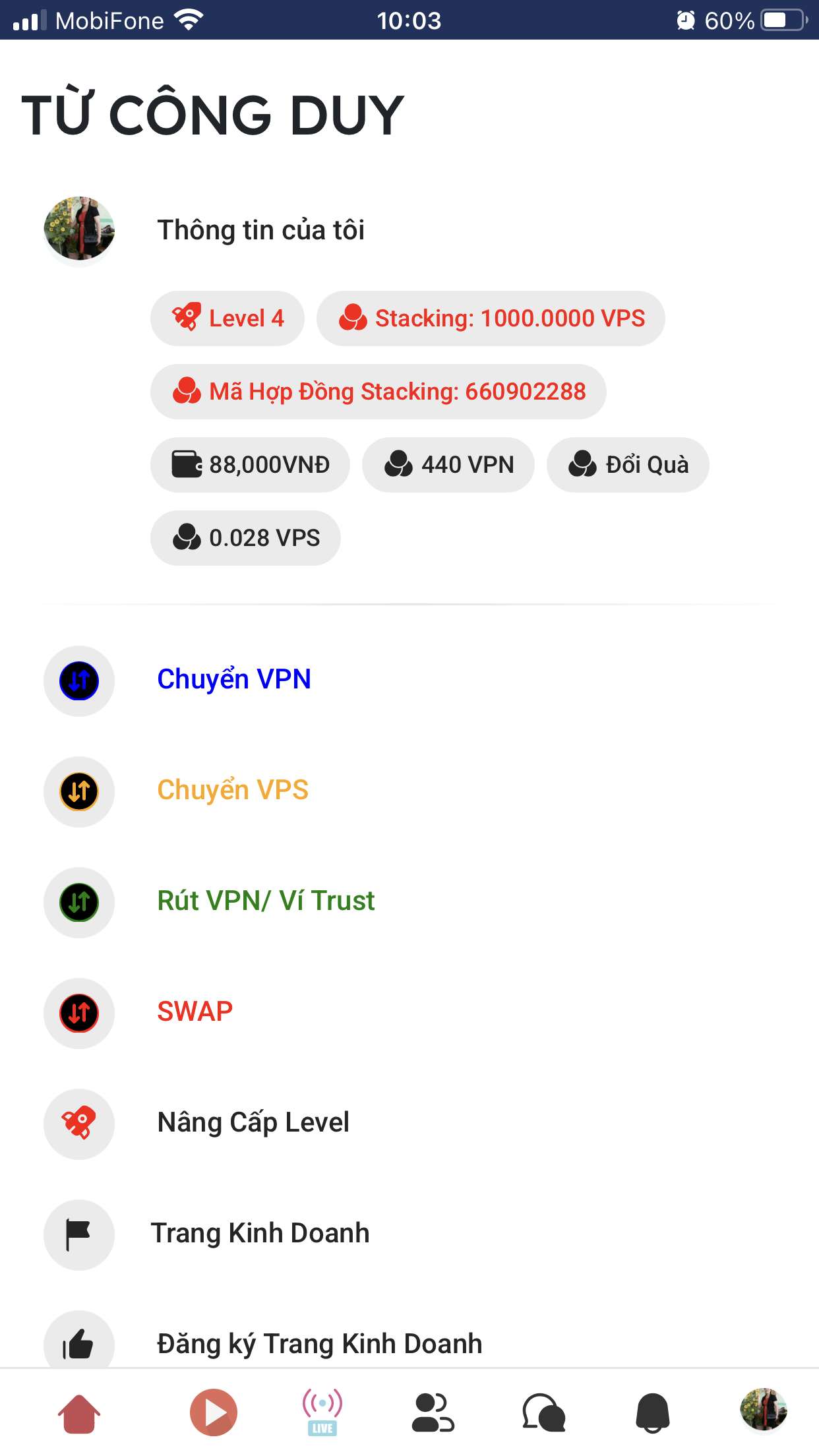Select Nâng Cấp Level
Image resolution: width=819 pixels, height=1456 pixels.
pos(253,1123)
